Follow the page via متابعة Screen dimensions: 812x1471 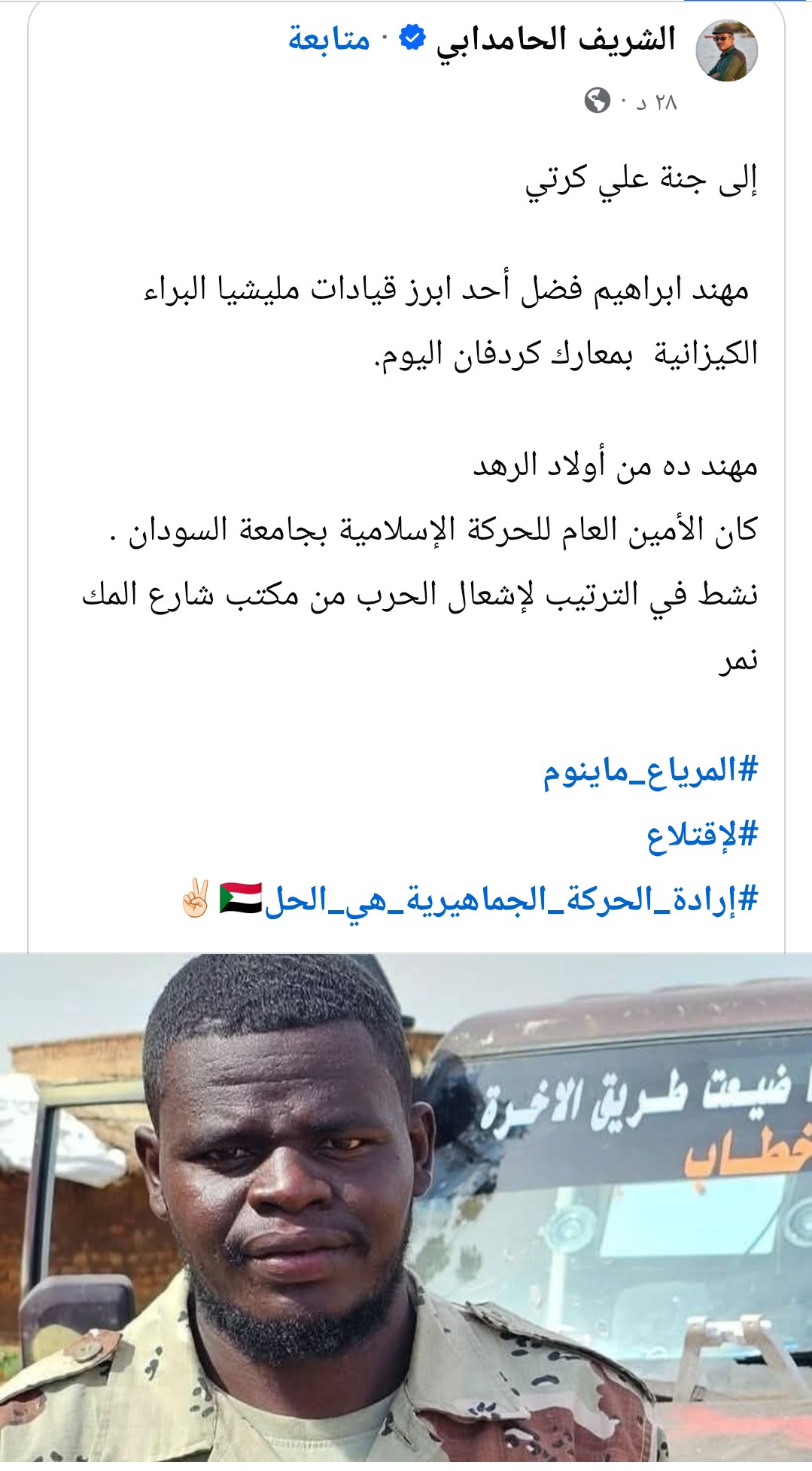tap(329, 39)
